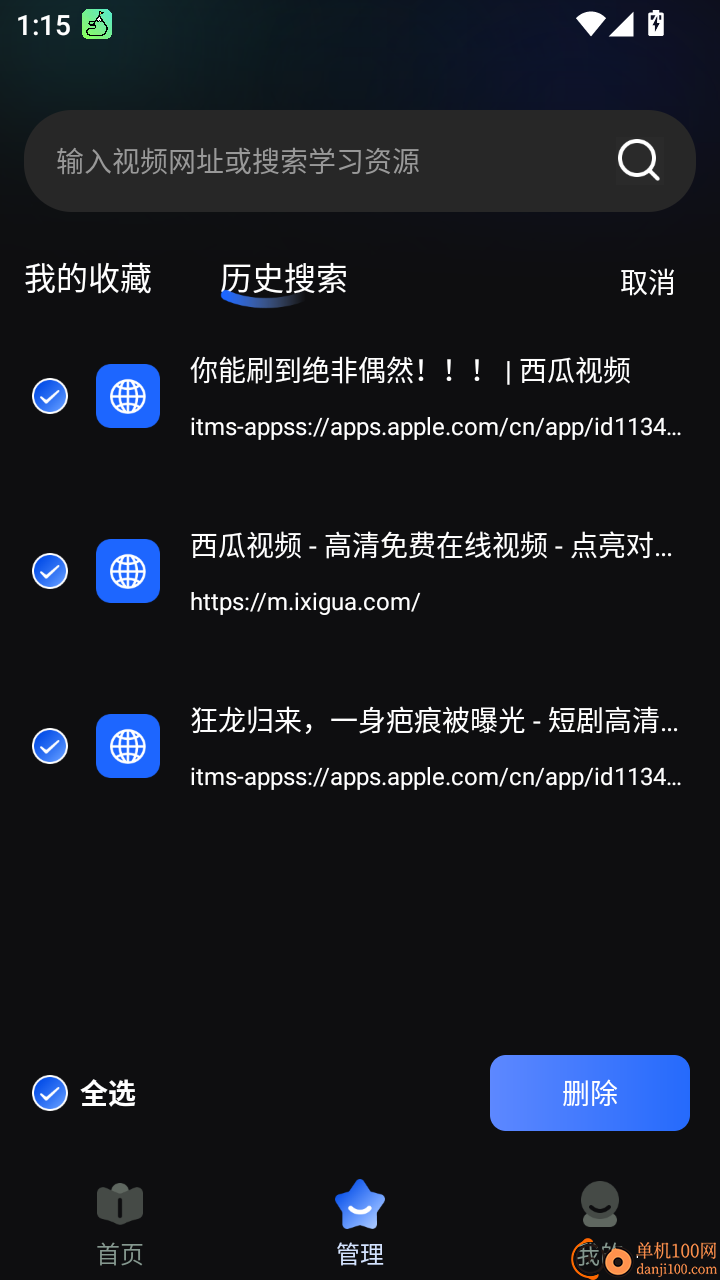Screen dimensions: 720x1280
Task: Switch to the 我的收藏 tab
Action: 87,280
